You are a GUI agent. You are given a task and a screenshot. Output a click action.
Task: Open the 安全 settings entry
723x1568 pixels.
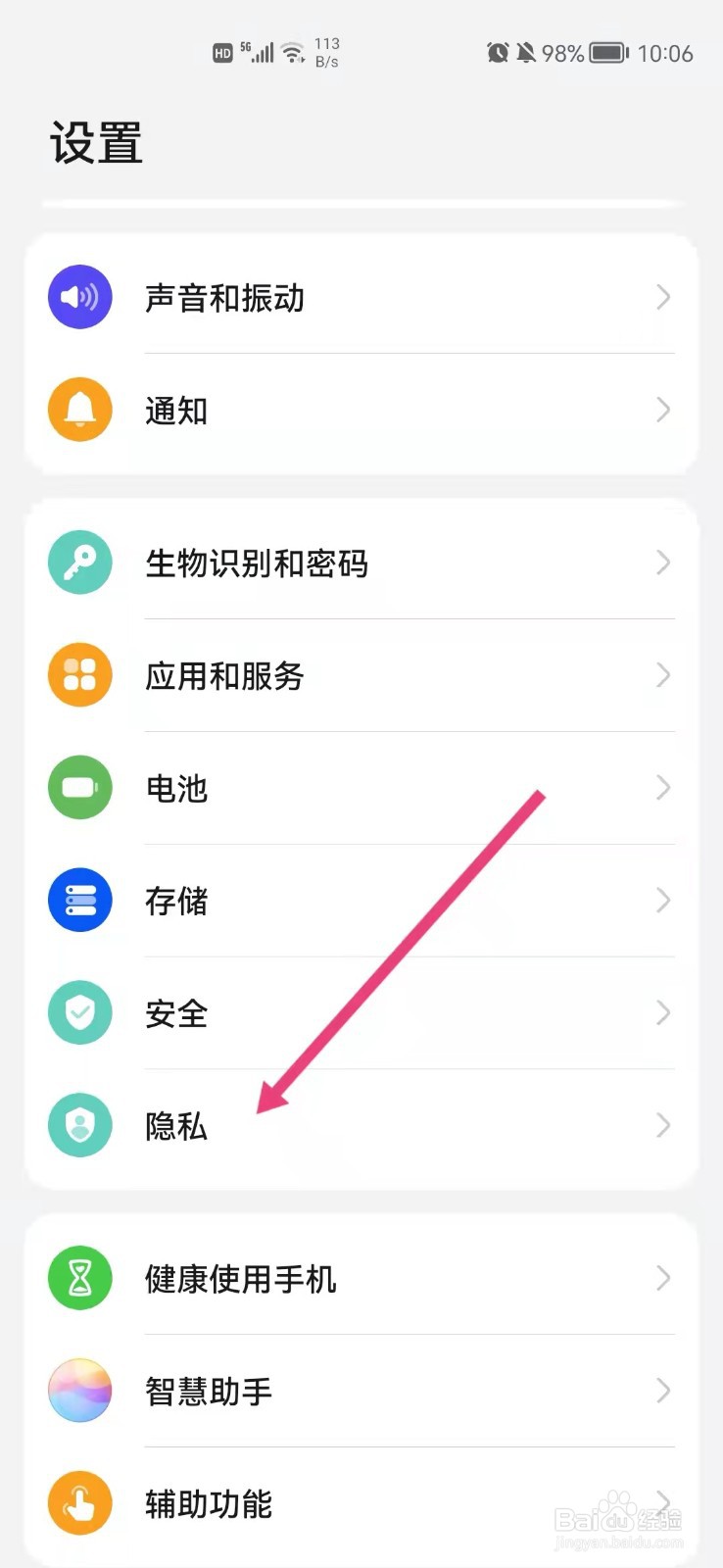pyautogui.click(x=362, y=1012)
